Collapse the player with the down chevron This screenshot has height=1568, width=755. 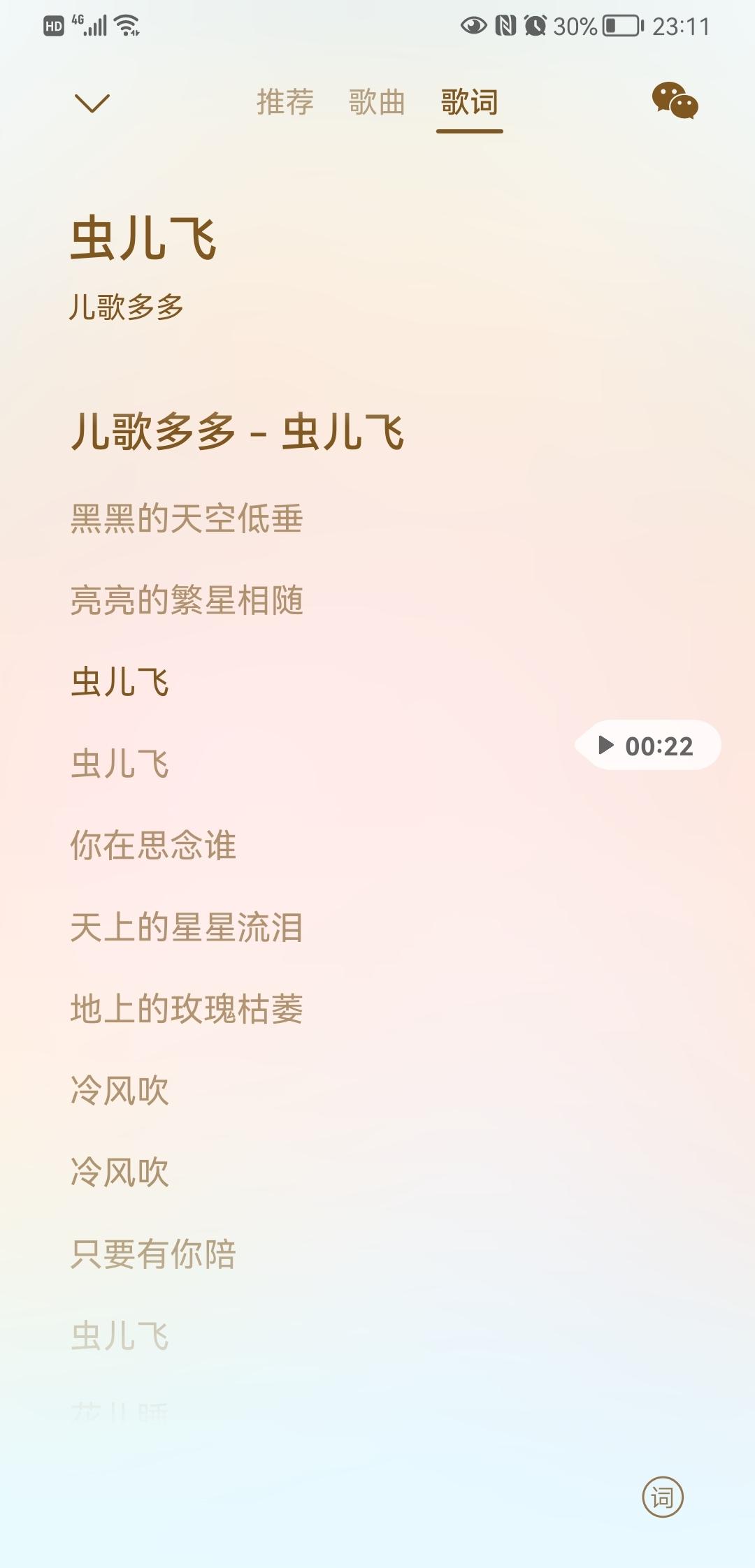(x=92, y=103)
